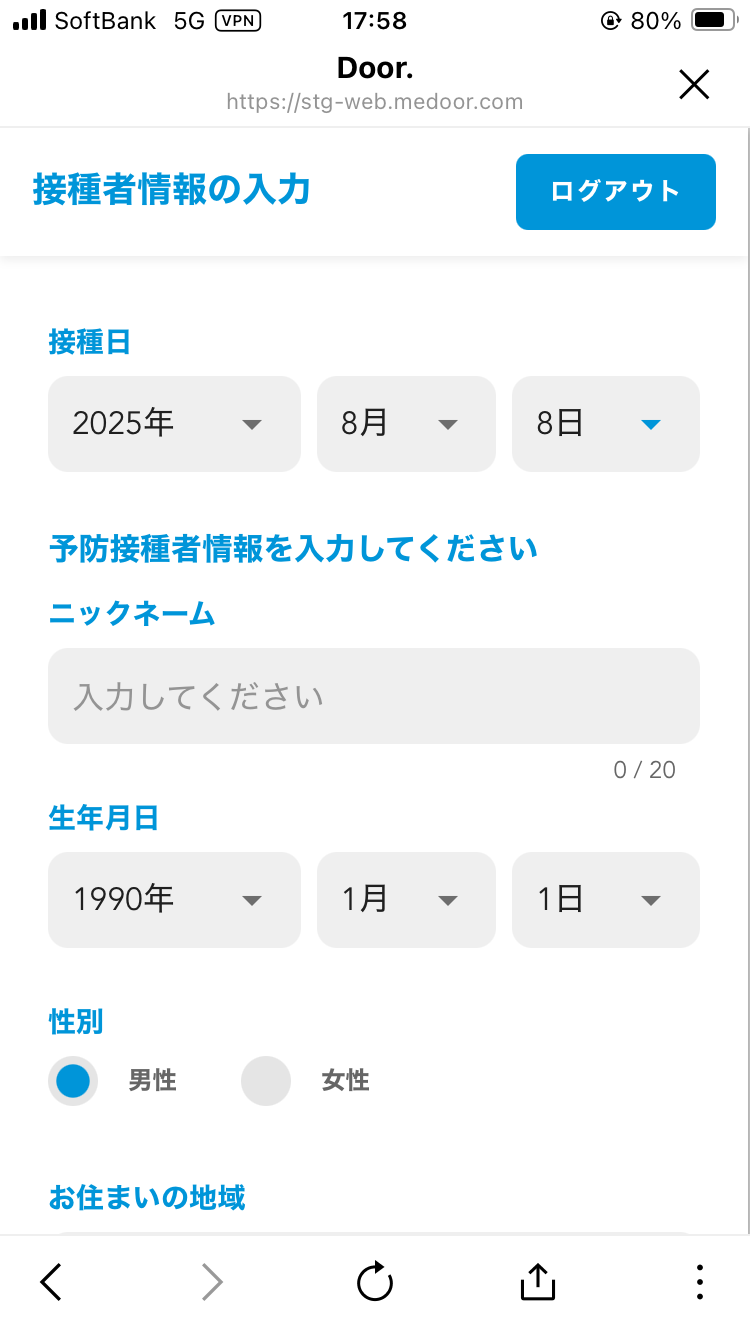Open the three-dot browser menu
The image size is (750, 1334).
699,1281
